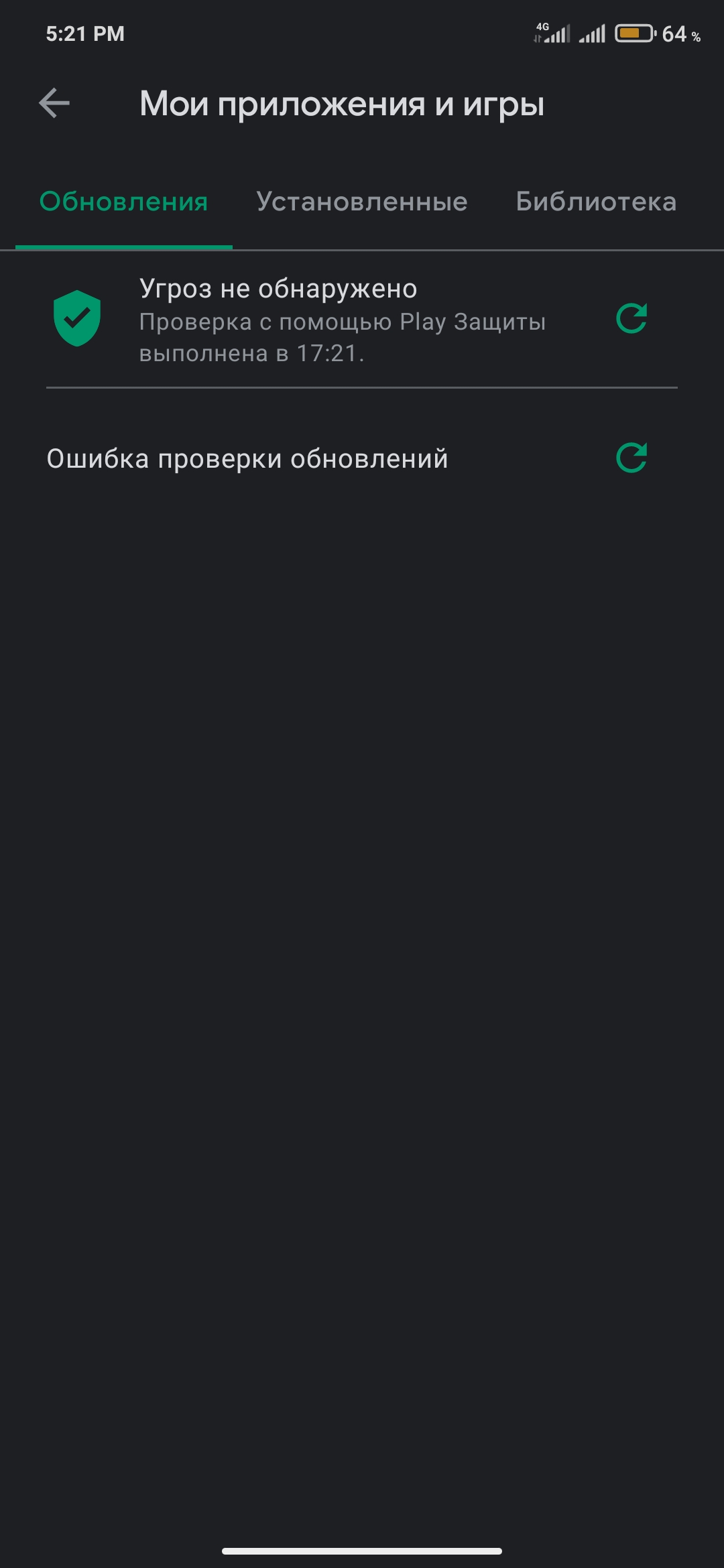Viewport: 724px width, 1568px height.
Task: Open the Библиотека tab
Action: (x=596, y=202)
